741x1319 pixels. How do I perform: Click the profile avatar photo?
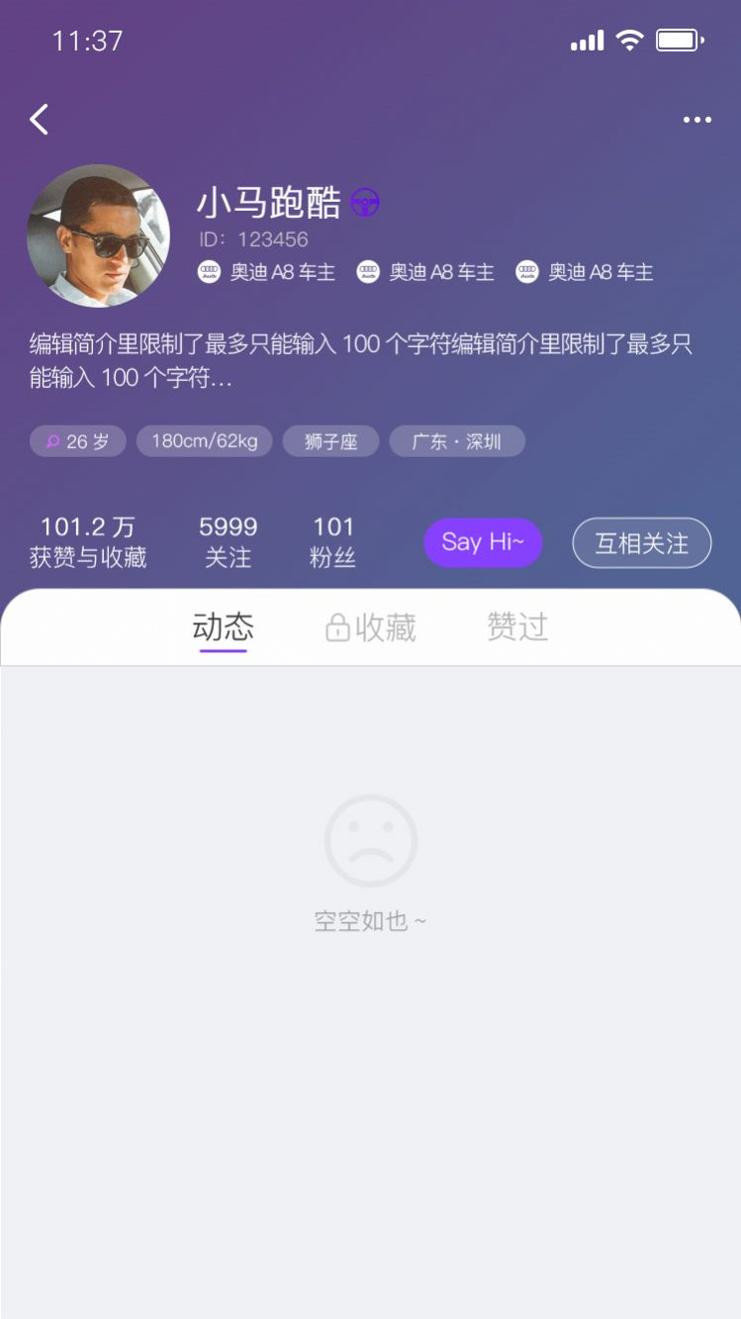(x=97, y=236)
